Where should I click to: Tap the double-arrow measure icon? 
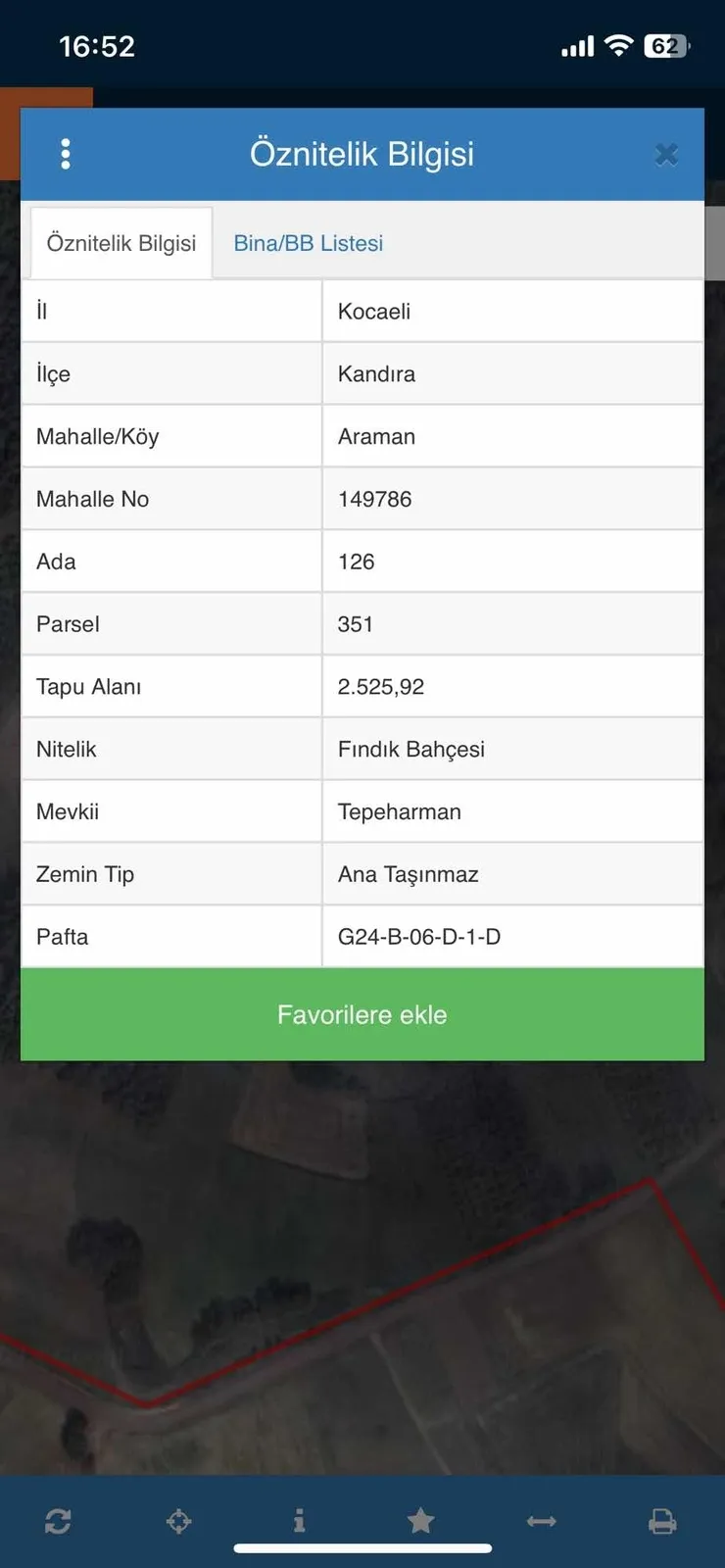click(541, 1521)
